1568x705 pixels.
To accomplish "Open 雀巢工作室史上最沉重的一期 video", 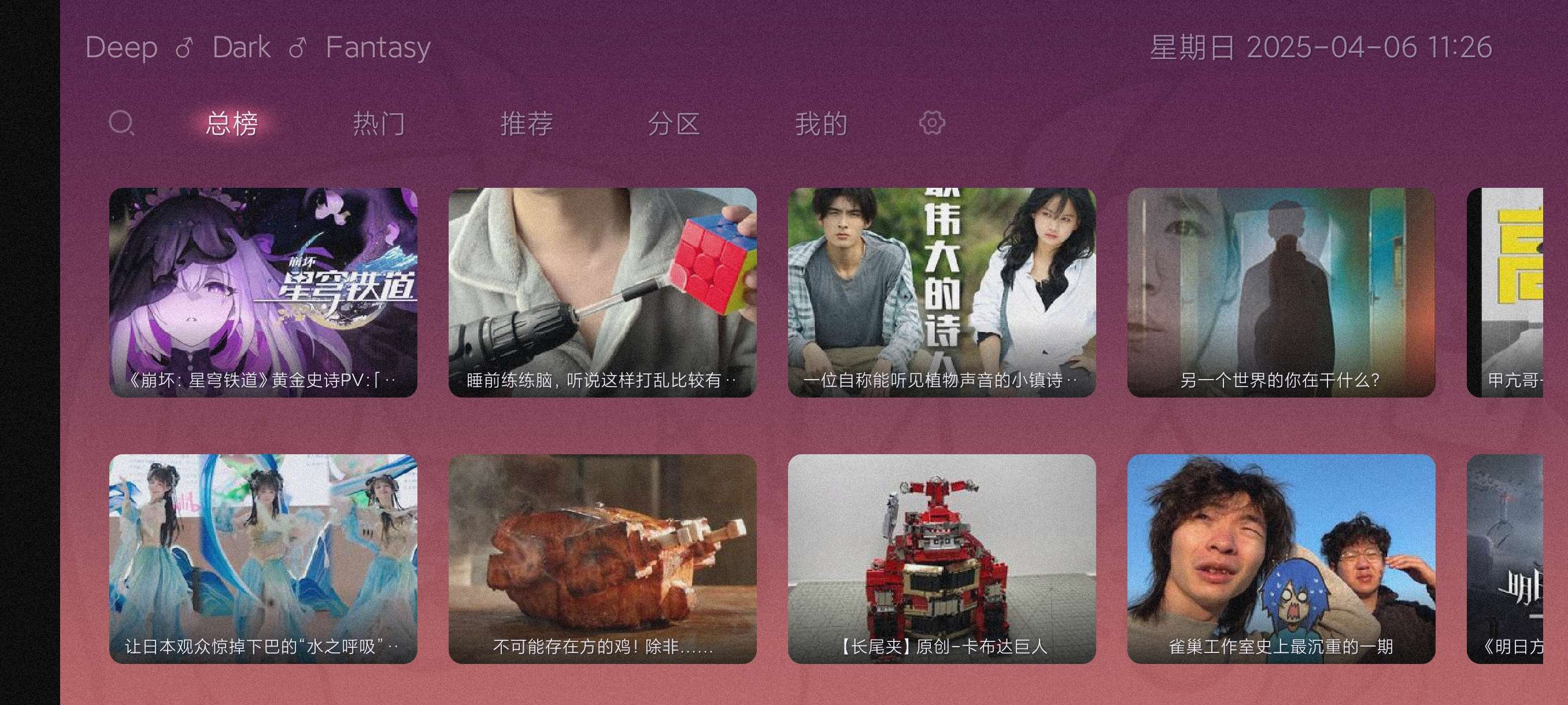I will tap(1281, 558).
